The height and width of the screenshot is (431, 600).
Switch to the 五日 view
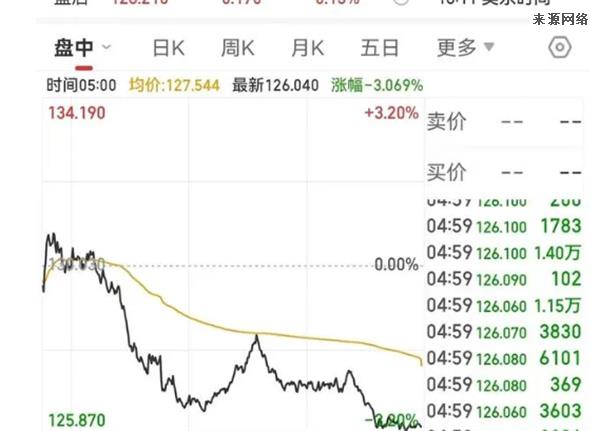[379, 47]
